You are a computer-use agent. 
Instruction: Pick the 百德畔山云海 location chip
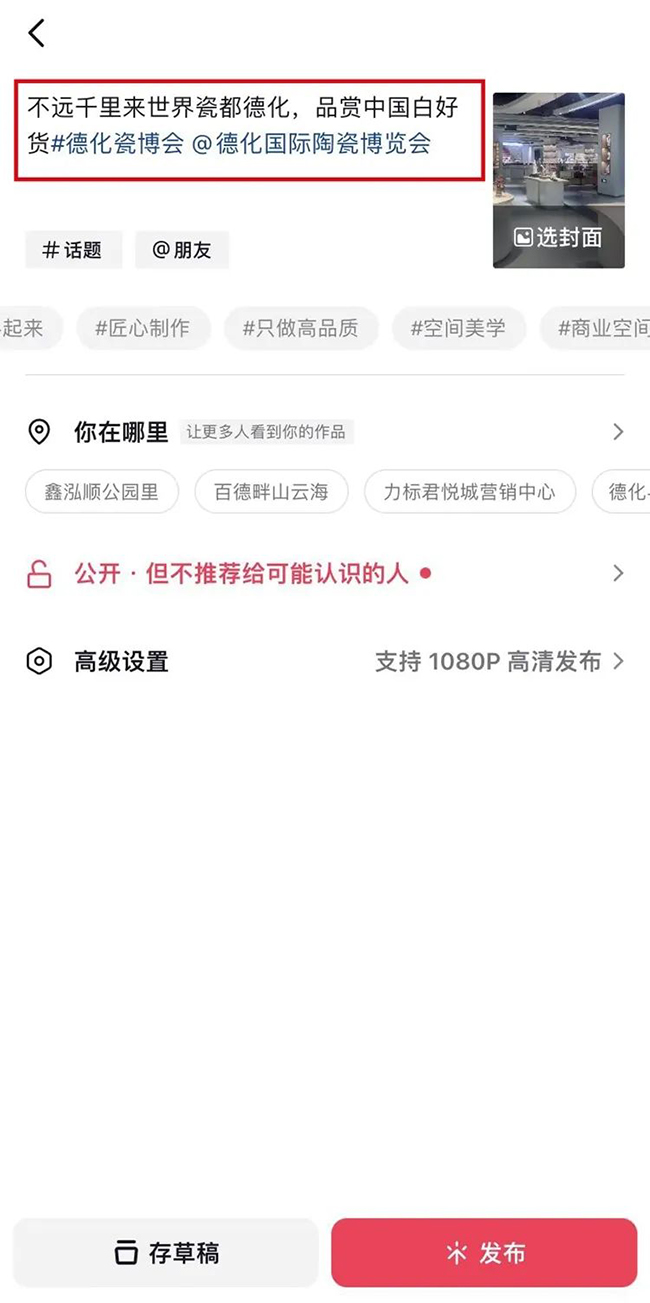coord(271,492)
